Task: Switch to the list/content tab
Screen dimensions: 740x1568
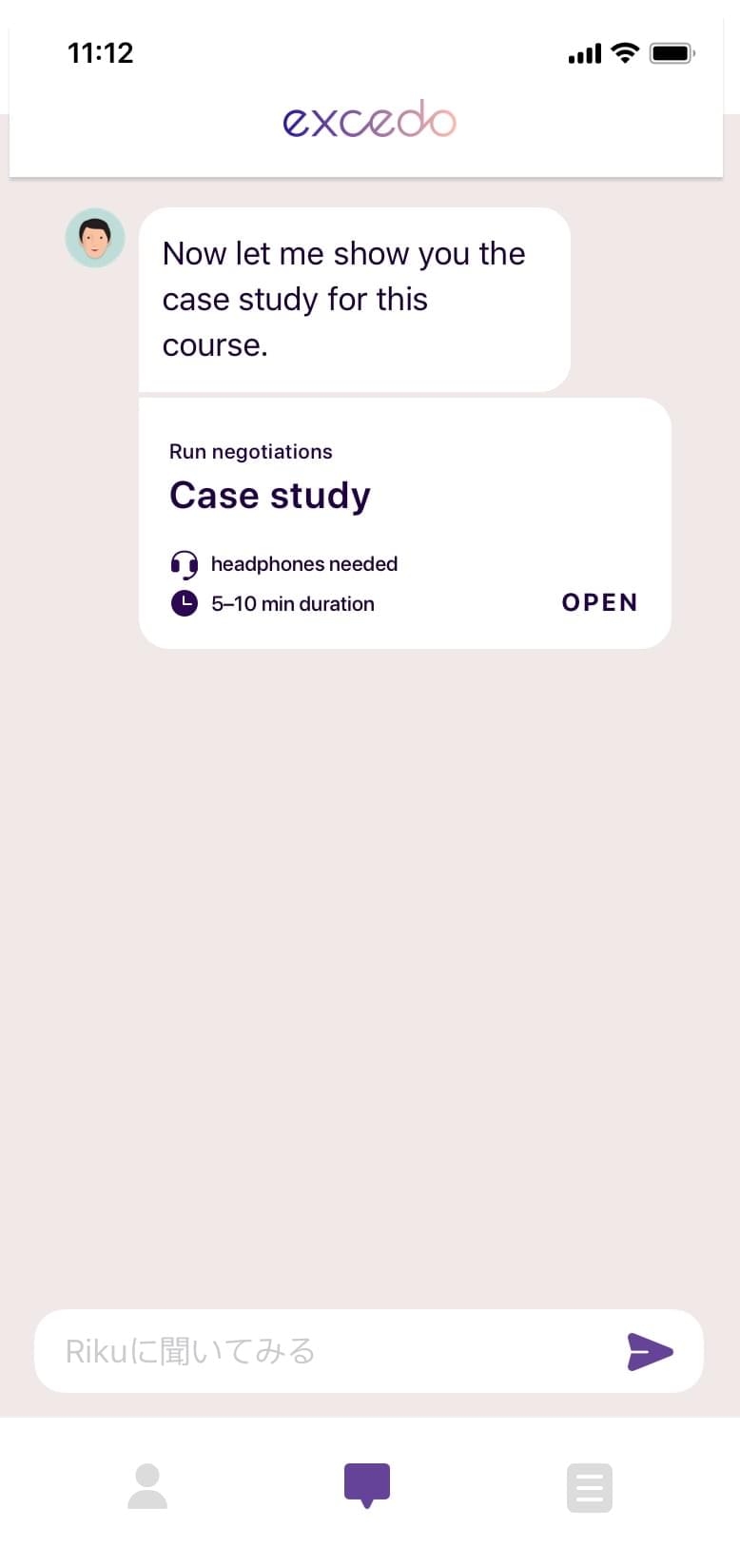Action: pos(589,1487)
